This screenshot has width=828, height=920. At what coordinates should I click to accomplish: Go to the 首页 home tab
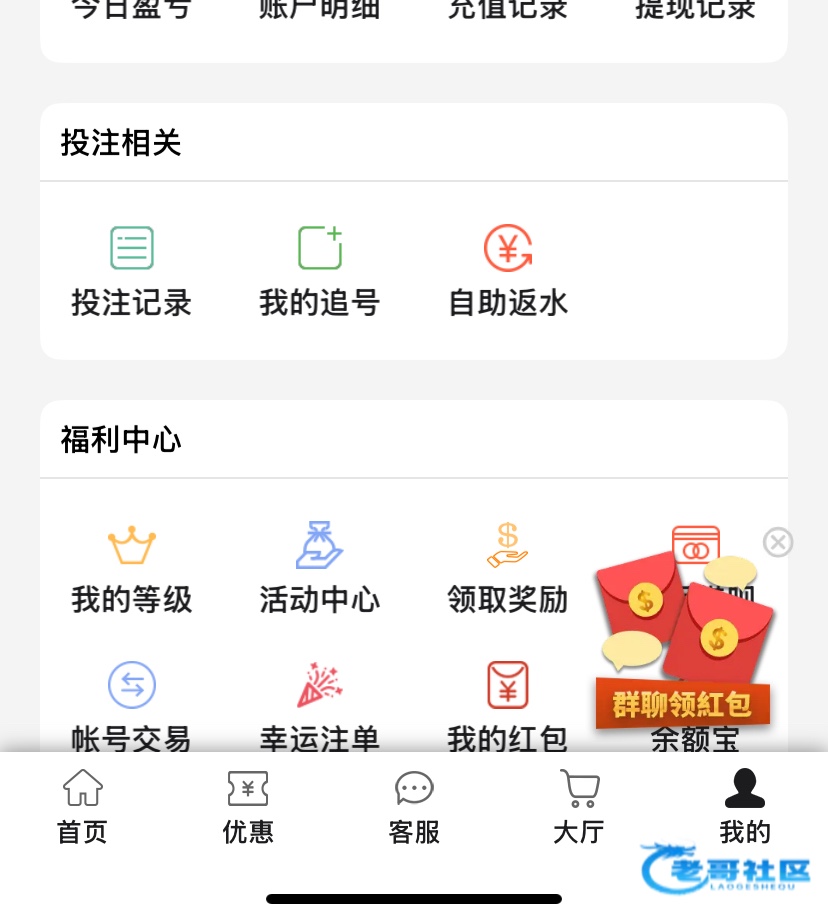point(83,807)
